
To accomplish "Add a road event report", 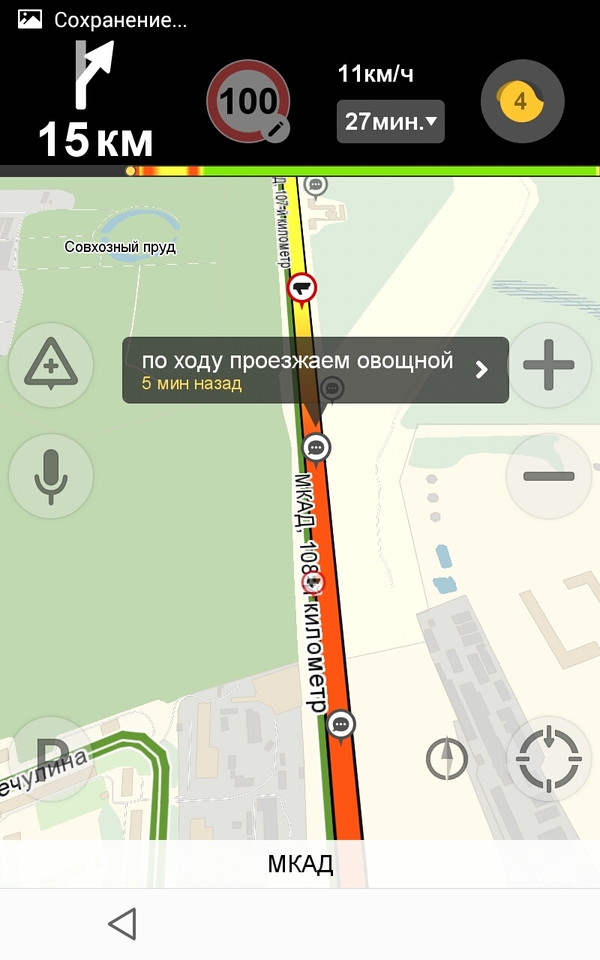I will (51, 365).
